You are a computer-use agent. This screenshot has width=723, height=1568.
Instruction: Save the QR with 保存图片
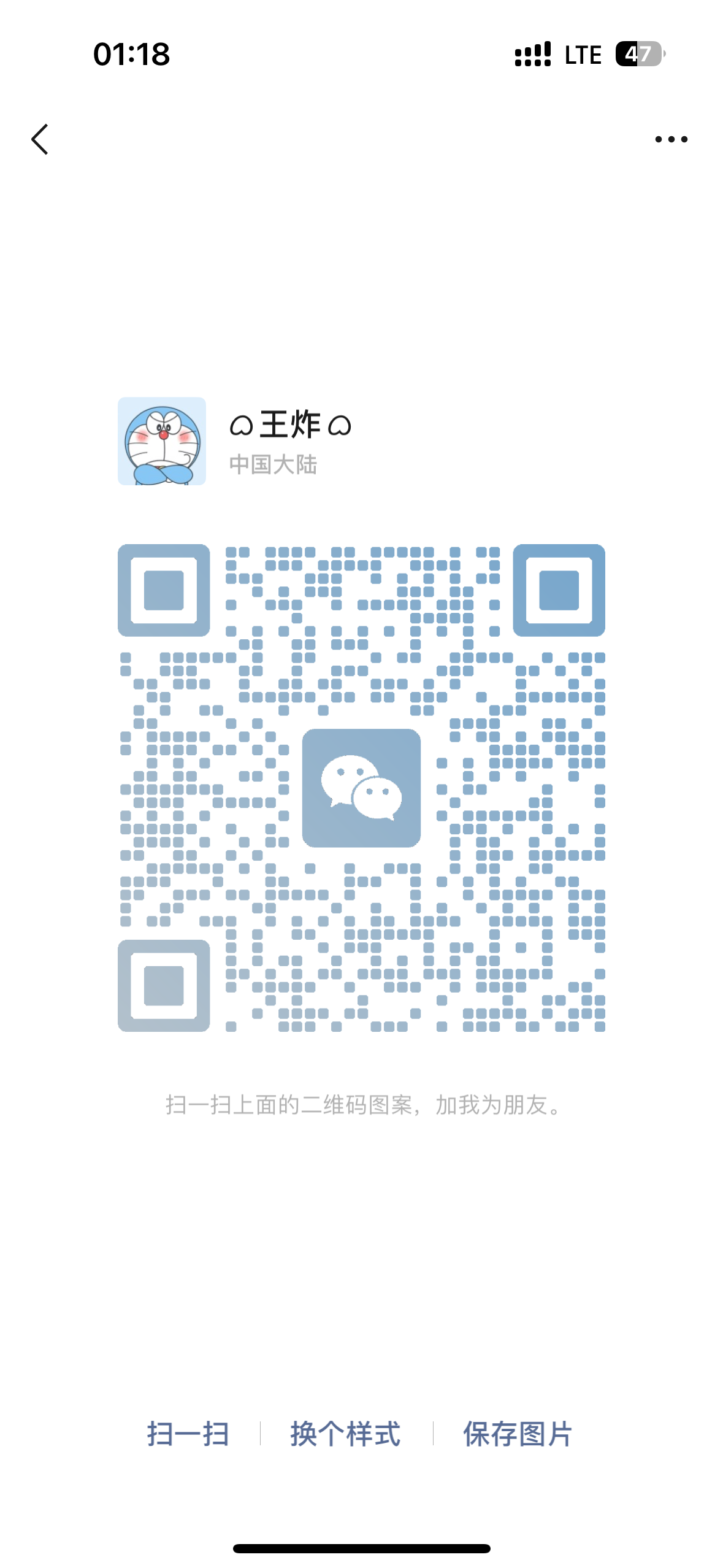(x=518, y=1434)
